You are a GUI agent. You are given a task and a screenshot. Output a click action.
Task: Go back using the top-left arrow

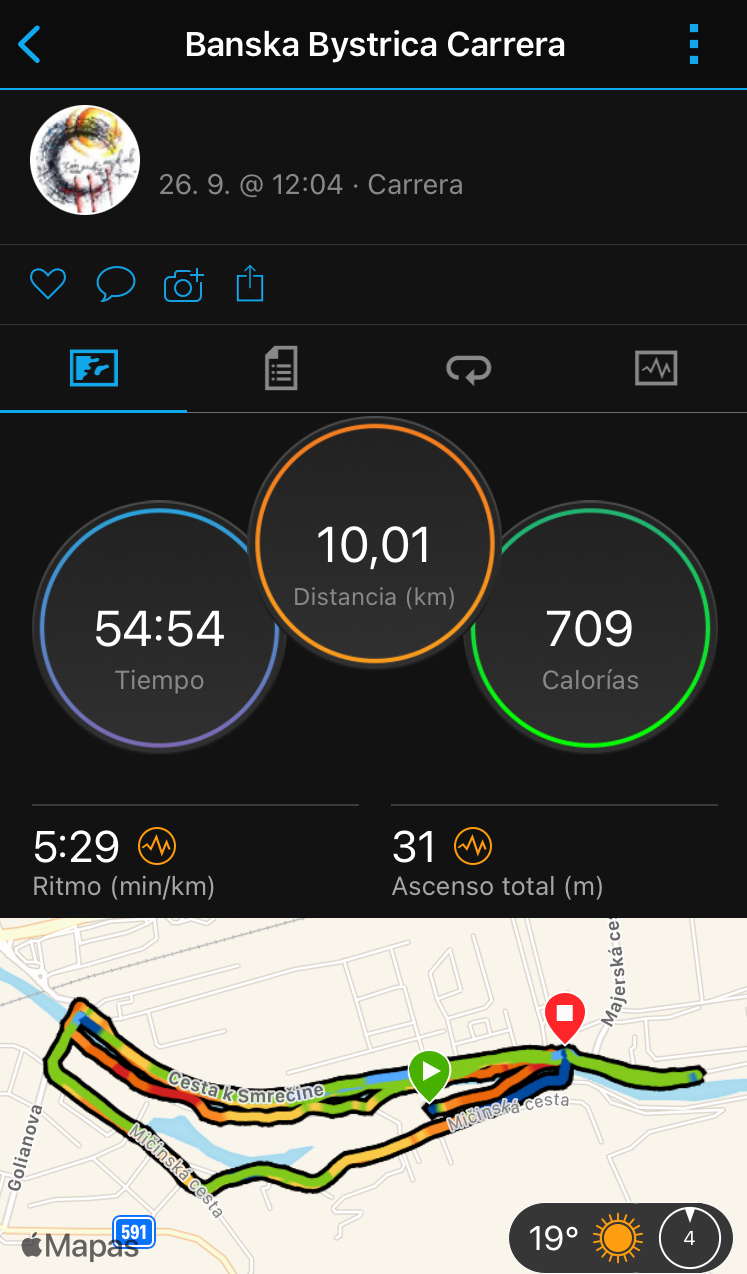pos(30,45)
